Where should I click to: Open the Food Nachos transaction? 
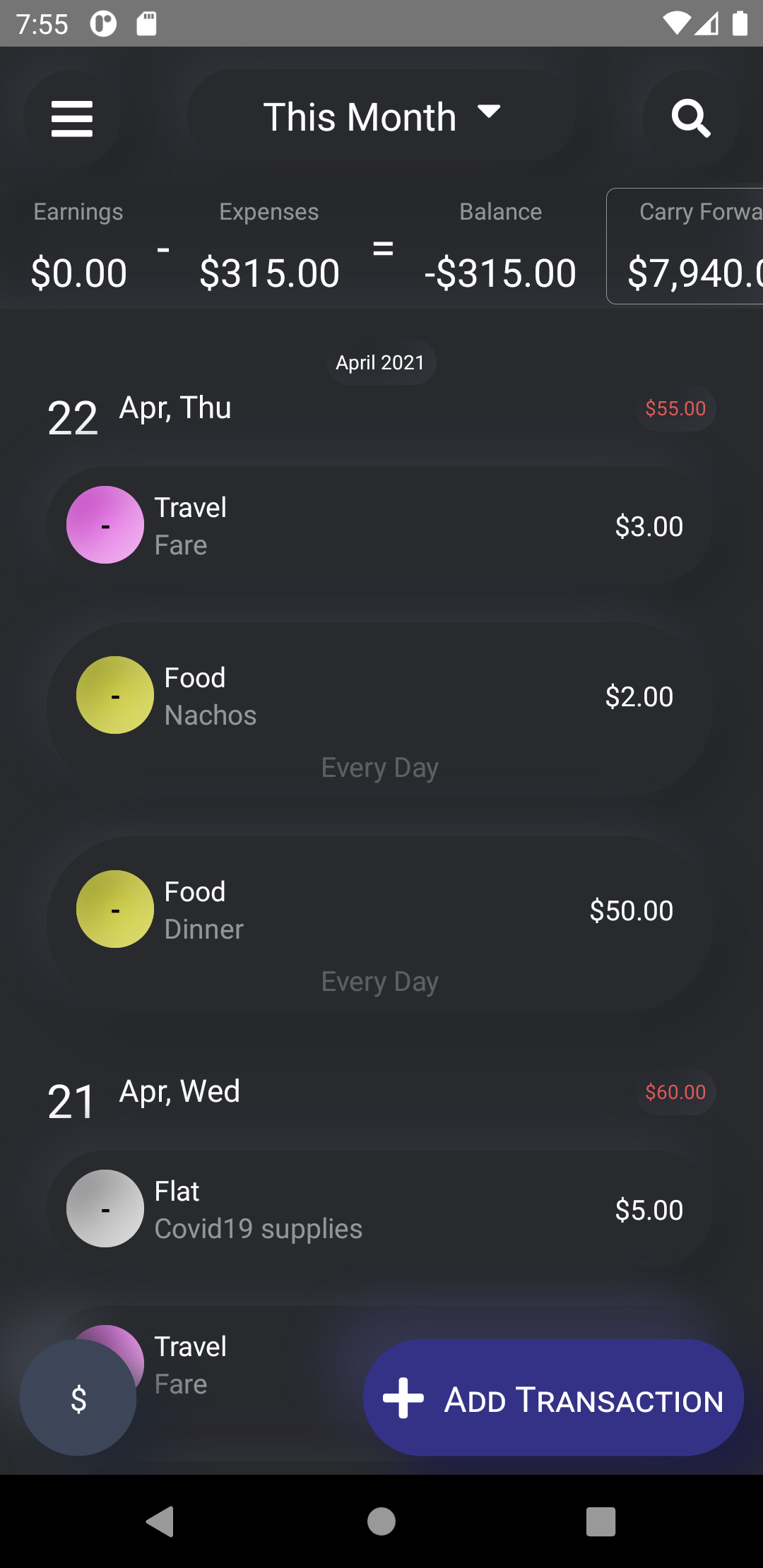[380, 710]
